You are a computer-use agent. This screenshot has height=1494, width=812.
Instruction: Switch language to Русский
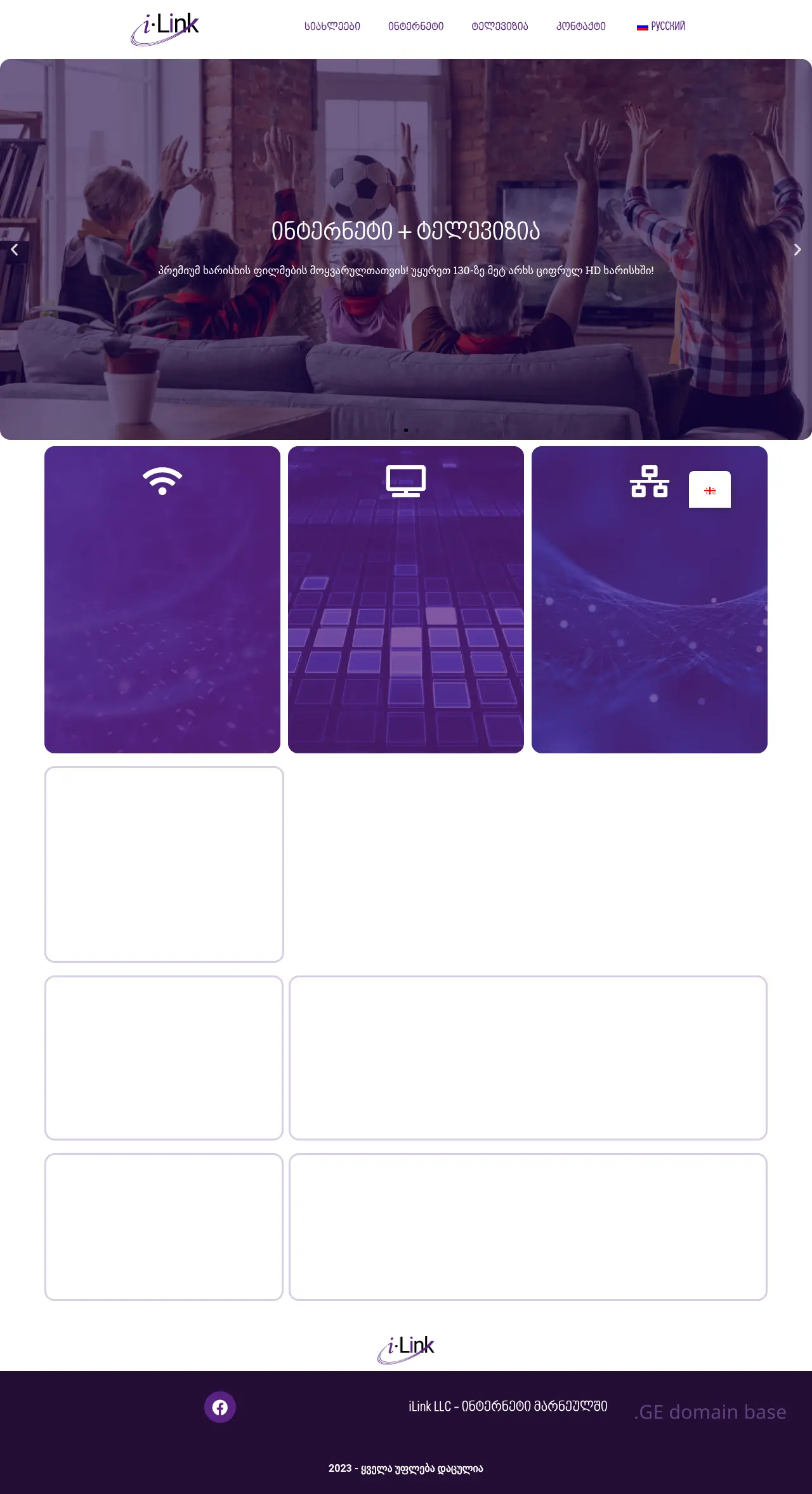[x=661, y=26]
